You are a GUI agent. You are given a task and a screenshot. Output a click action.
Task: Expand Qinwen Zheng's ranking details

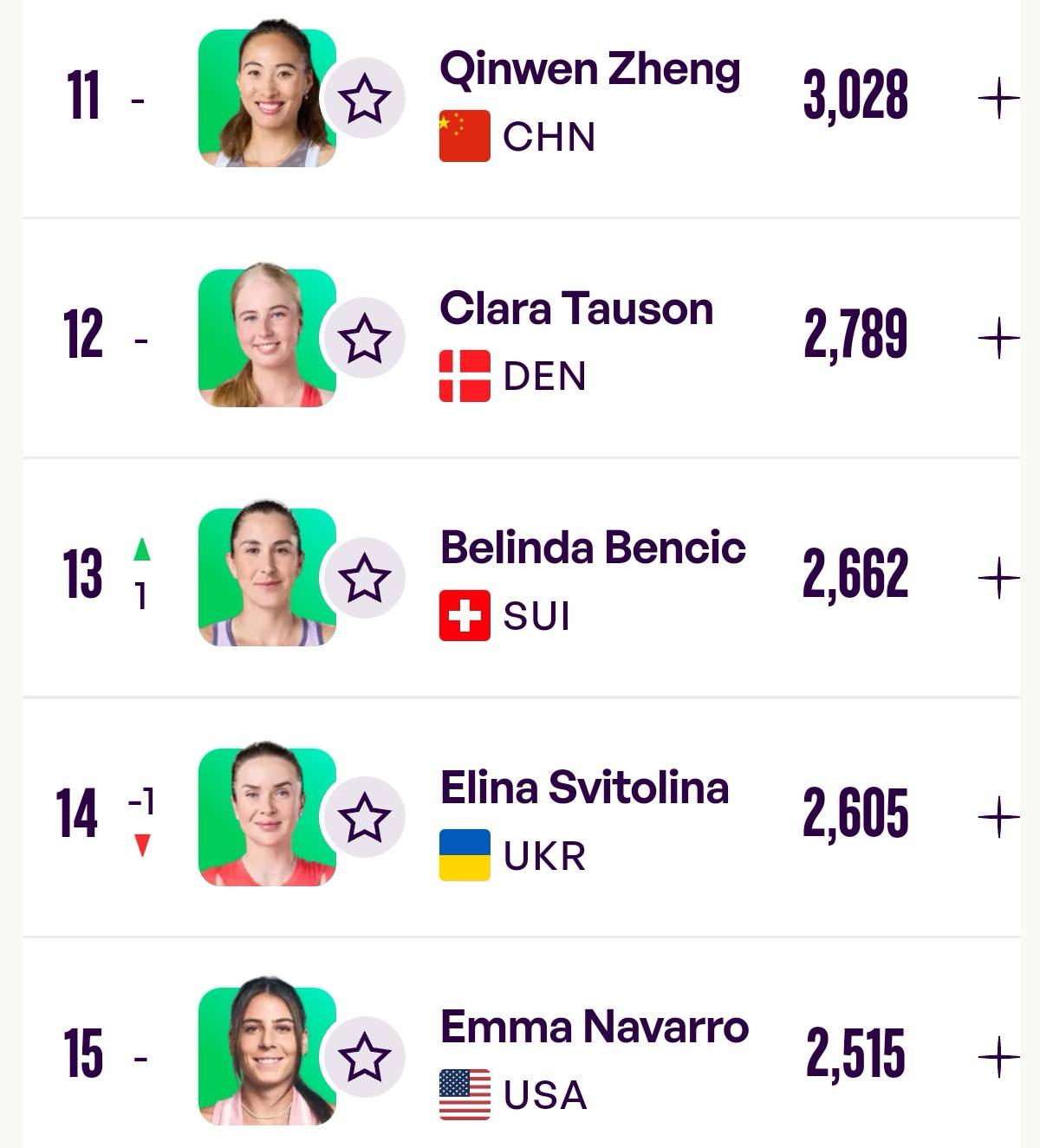998,99
